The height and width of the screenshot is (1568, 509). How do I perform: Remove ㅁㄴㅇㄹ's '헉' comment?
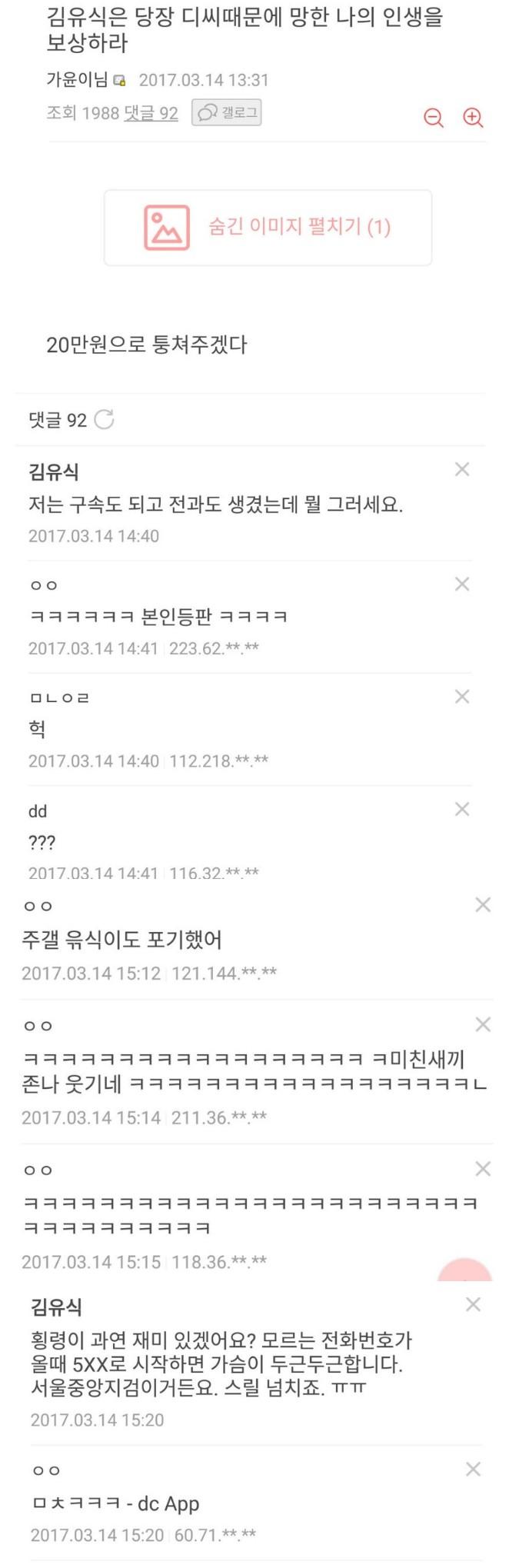point(462,696)
